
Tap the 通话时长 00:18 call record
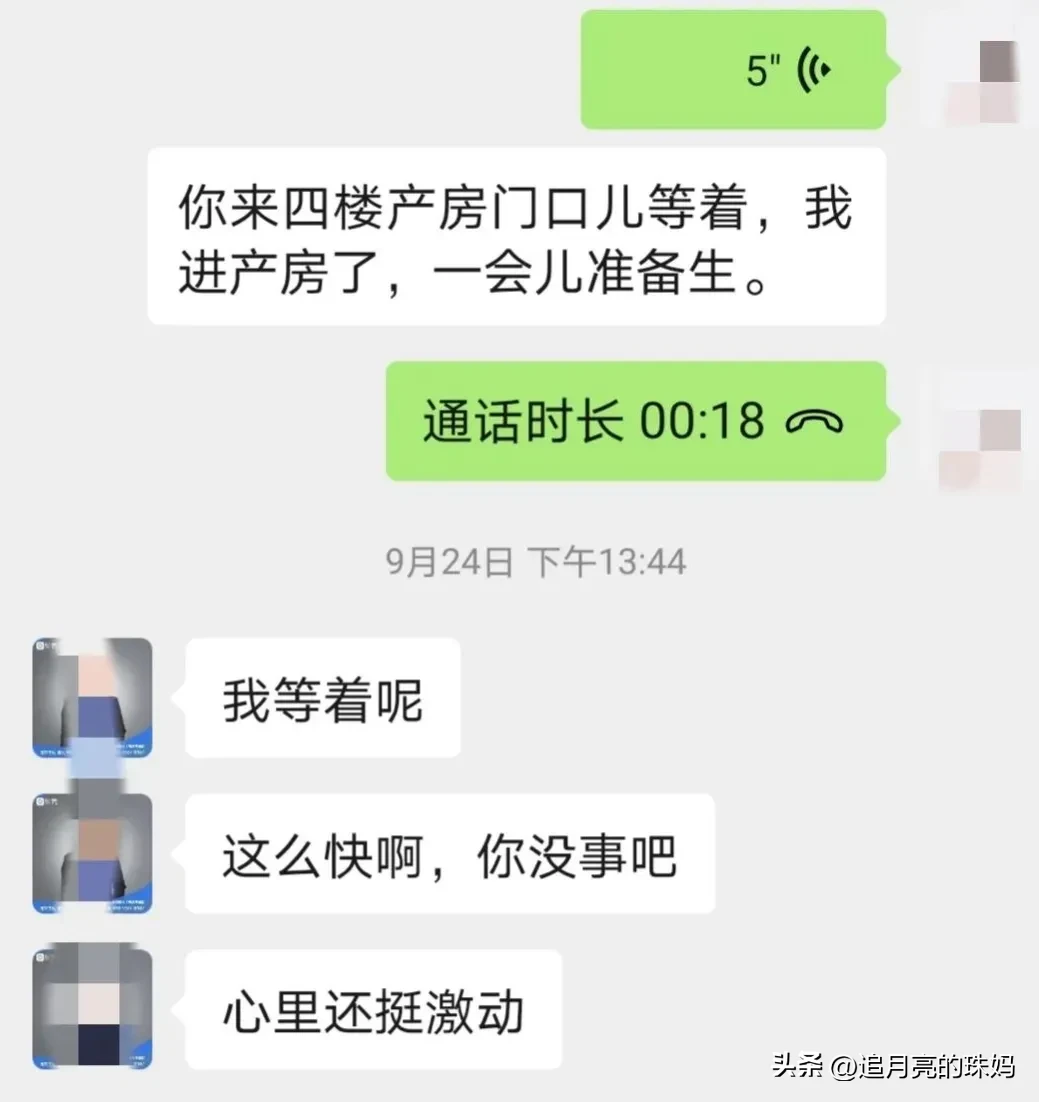635,421
